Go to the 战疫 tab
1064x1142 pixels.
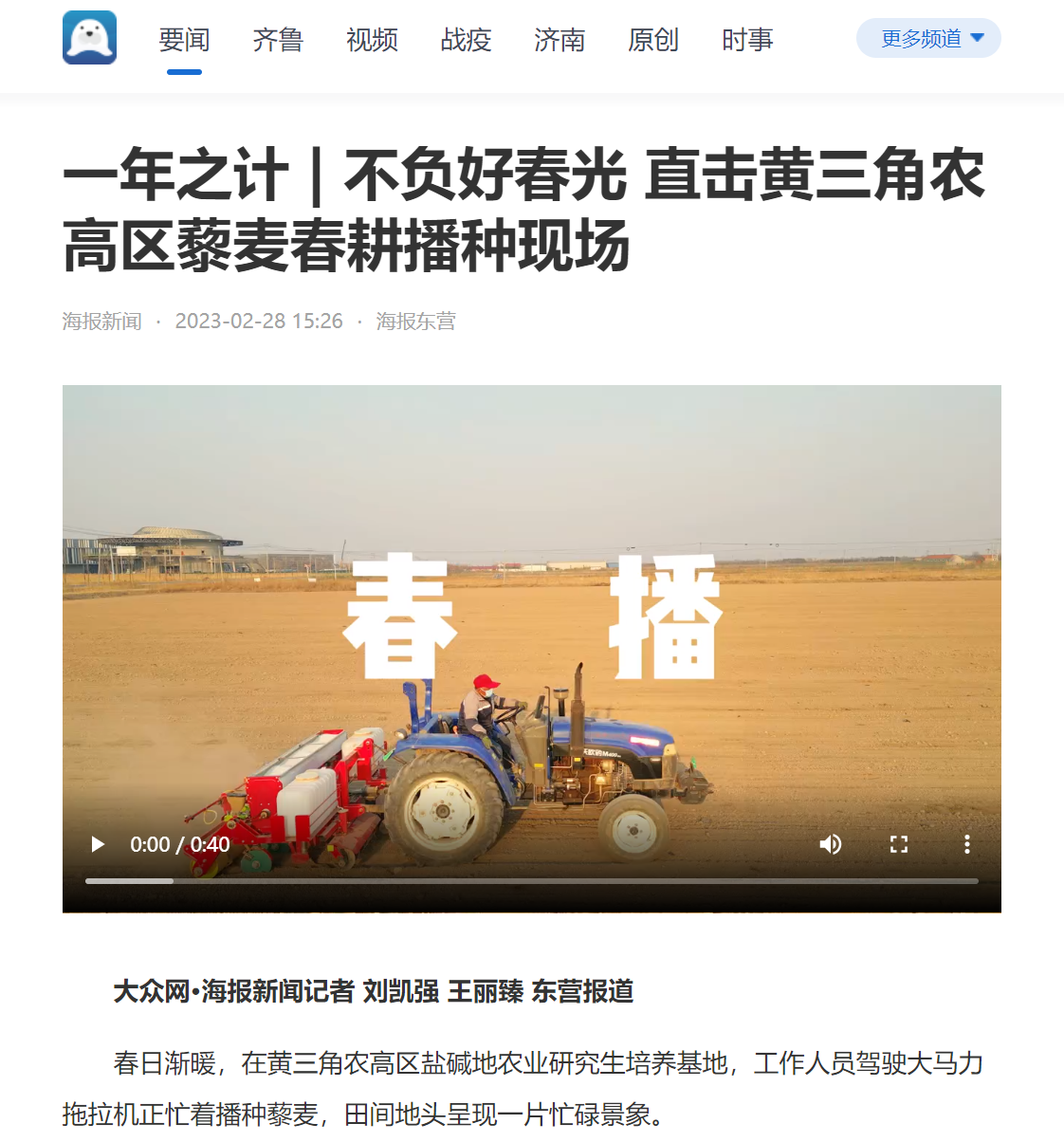(x=466, y=40)
